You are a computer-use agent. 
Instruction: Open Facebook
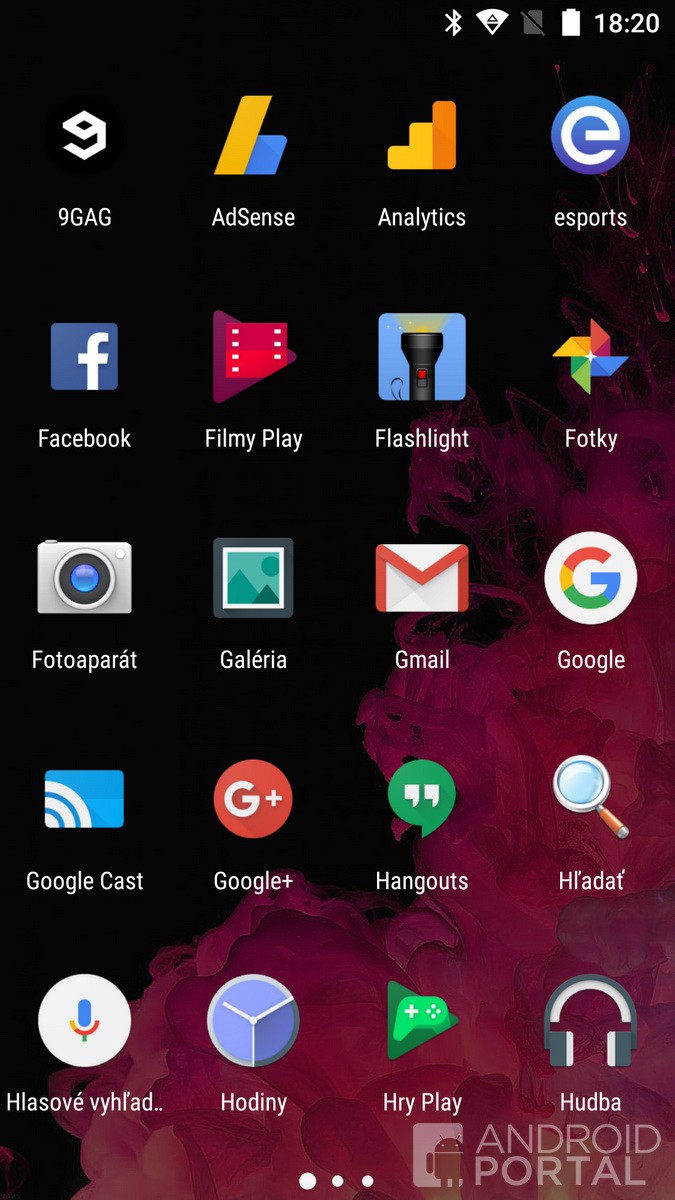[84, 357]
